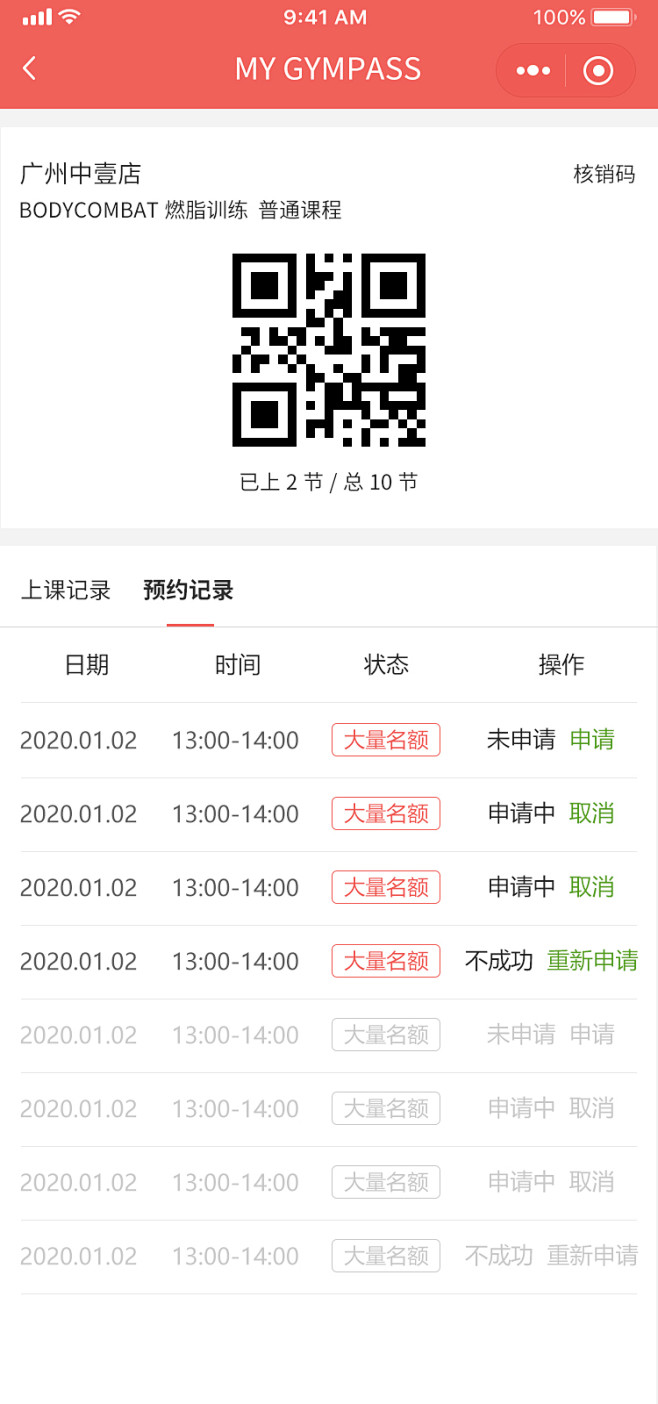Tap the green 重新申请 link beside 不成功

[x=592, y=961]
